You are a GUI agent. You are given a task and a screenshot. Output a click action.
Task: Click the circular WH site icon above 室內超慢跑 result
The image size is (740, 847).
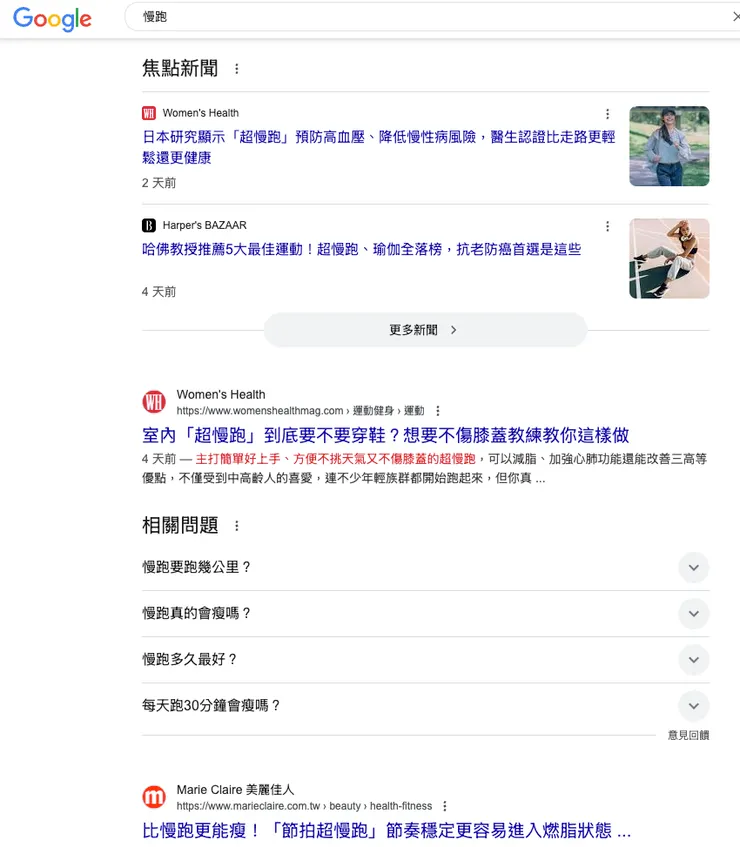click(154, 401)
